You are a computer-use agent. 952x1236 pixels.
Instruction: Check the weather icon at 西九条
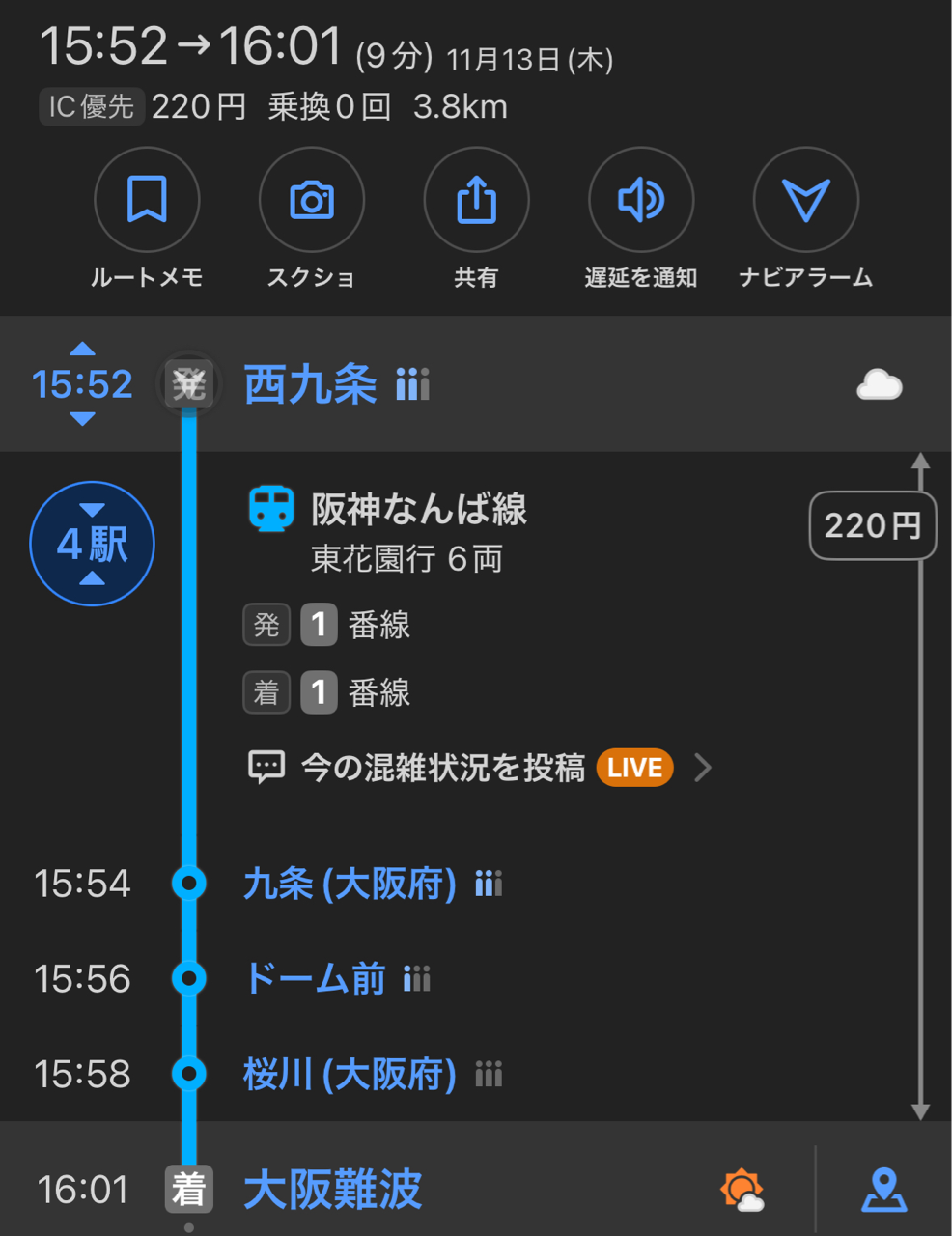pyautogui.click(x=879, y=384)
